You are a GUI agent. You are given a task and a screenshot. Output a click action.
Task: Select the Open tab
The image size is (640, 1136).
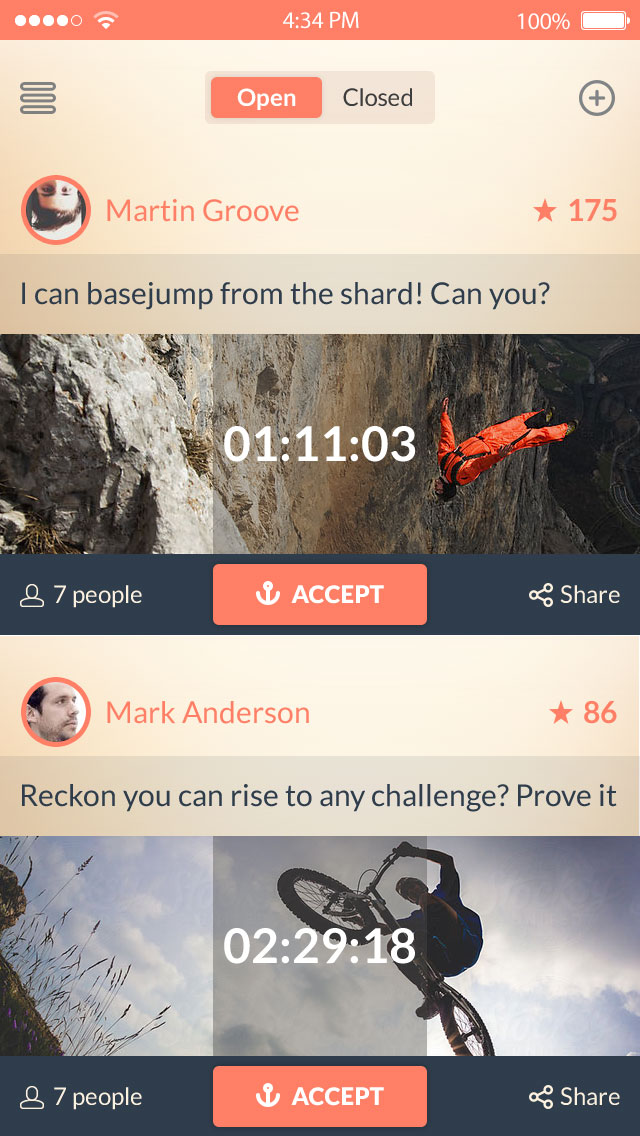pos(266,98)
